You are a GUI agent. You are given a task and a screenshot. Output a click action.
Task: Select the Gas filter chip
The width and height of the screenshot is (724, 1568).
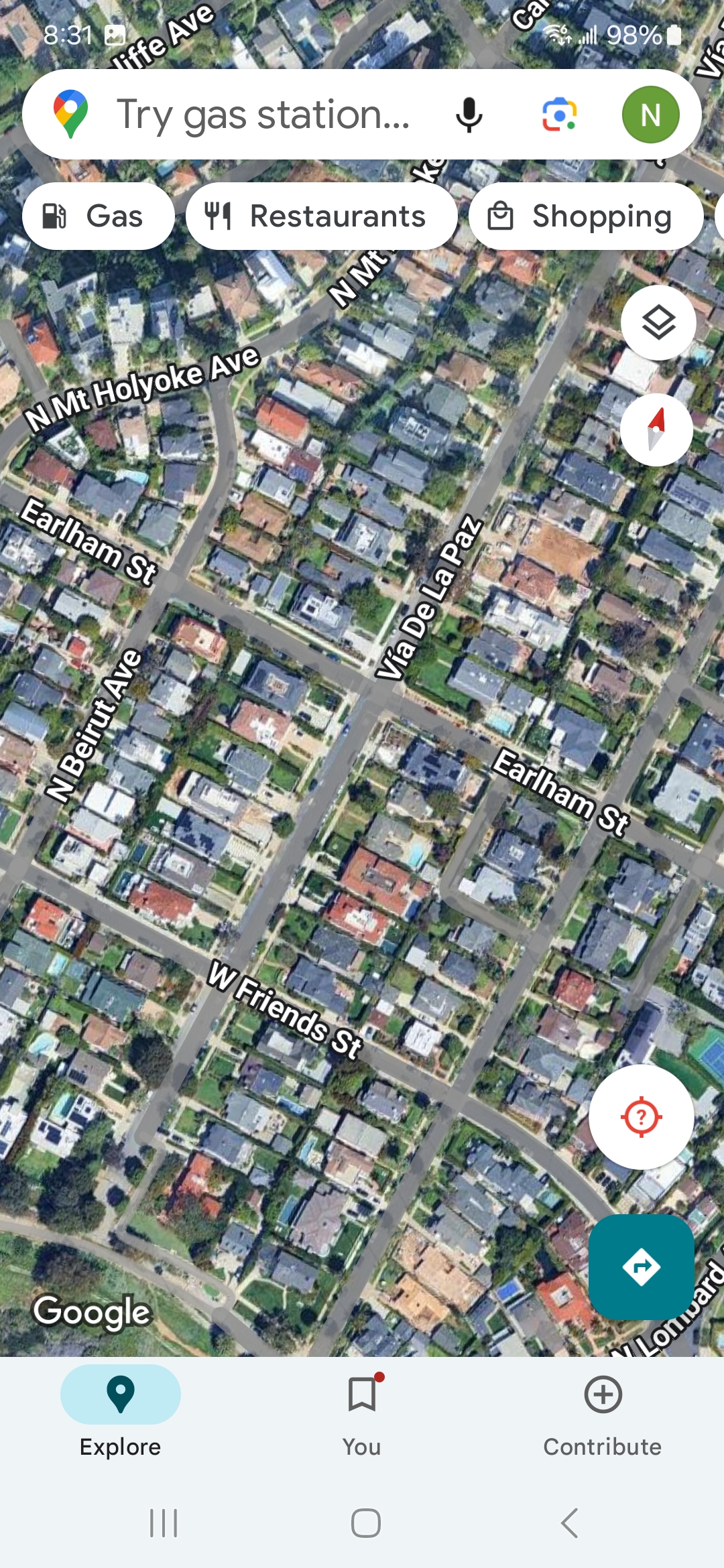coord(98,216)
